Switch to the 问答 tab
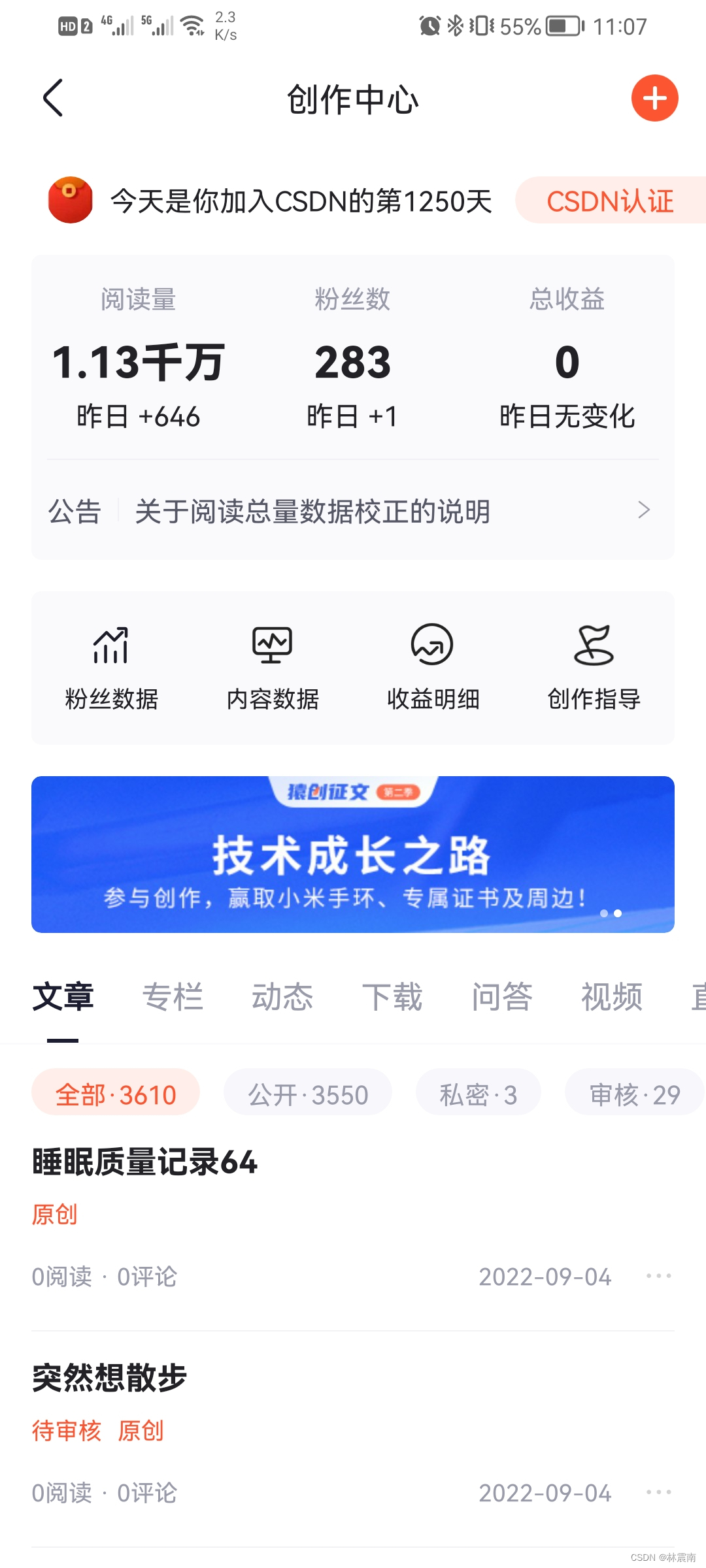This screenshot has height=1568, width=706. (x=502, y=997)
